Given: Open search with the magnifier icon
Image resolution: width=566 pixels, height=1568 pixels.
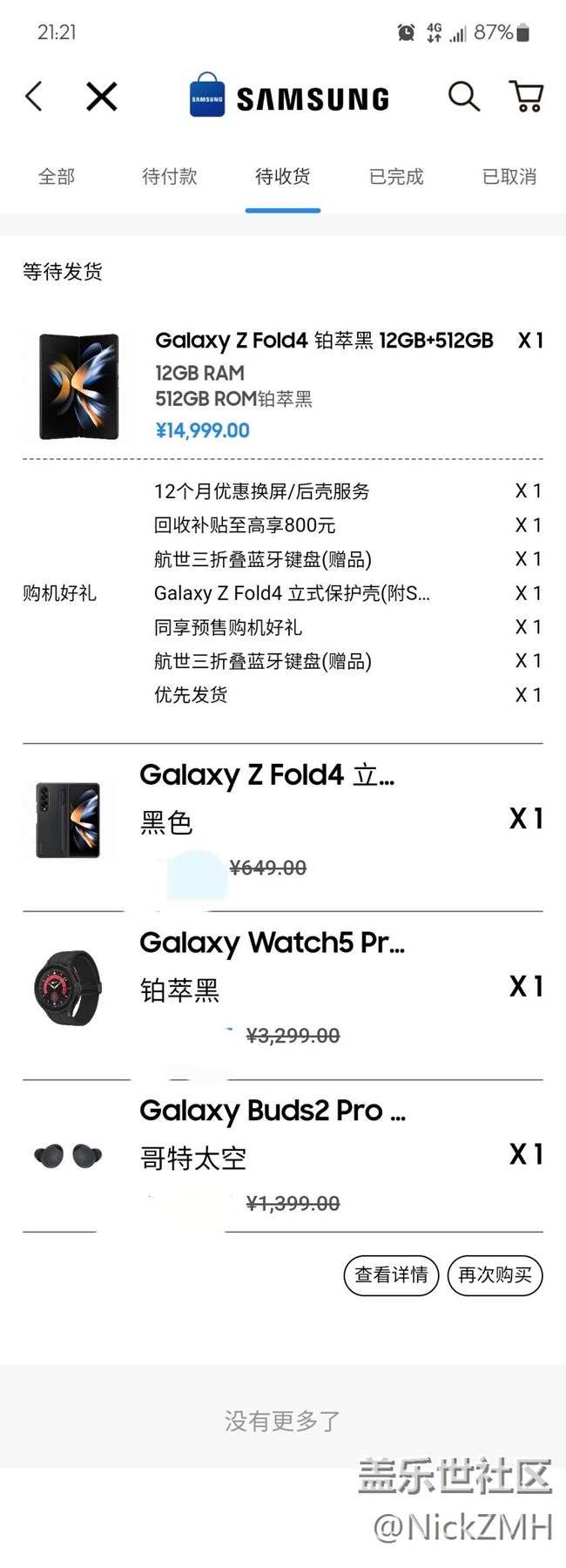Looking at the screenshot, I should coord(463,96).
